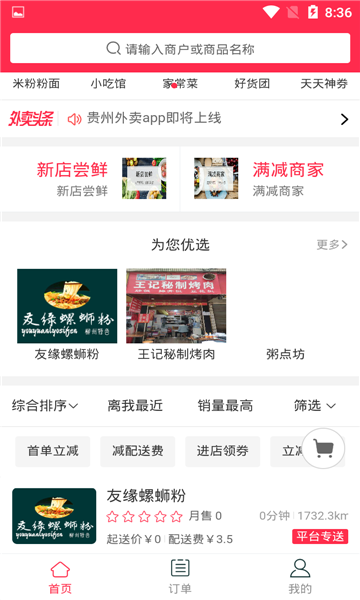Image resolution: width=360 pixels, height=600 pixels.
Task: Expand the 筛选 filter options
Action: 315,405
